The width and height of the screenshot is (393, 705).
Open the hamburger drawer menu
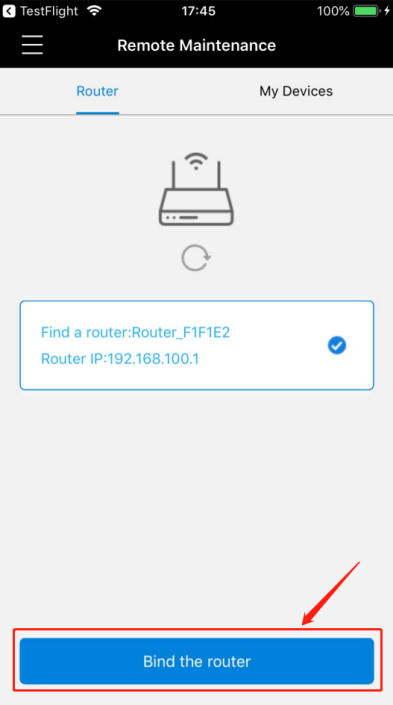click(32, 45)
